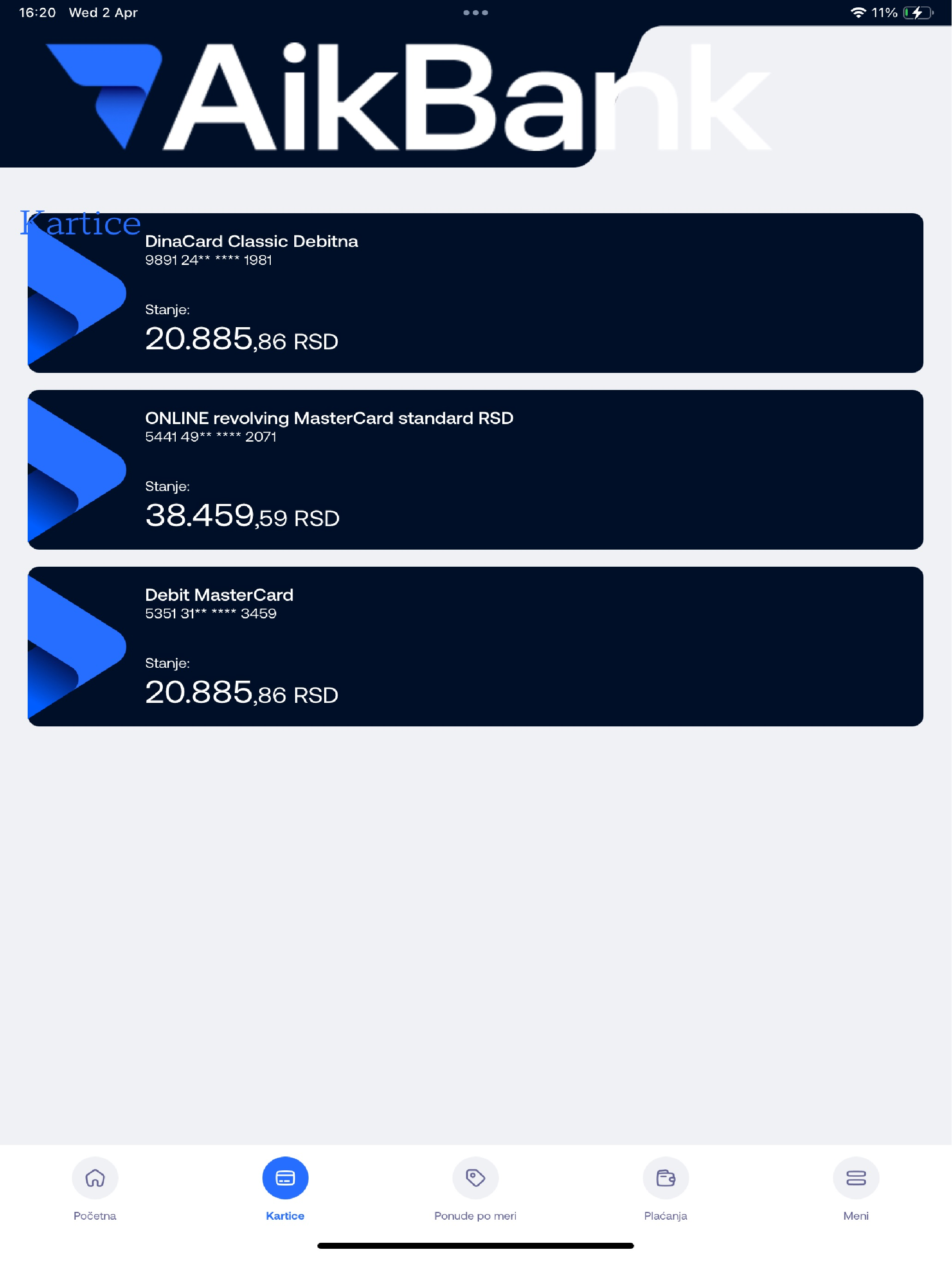Image resolution: width=952 pixels, height=1270 pixels.
Task: Tap the masked number 9891 24** **** 1981
Action: click(208, 260)
